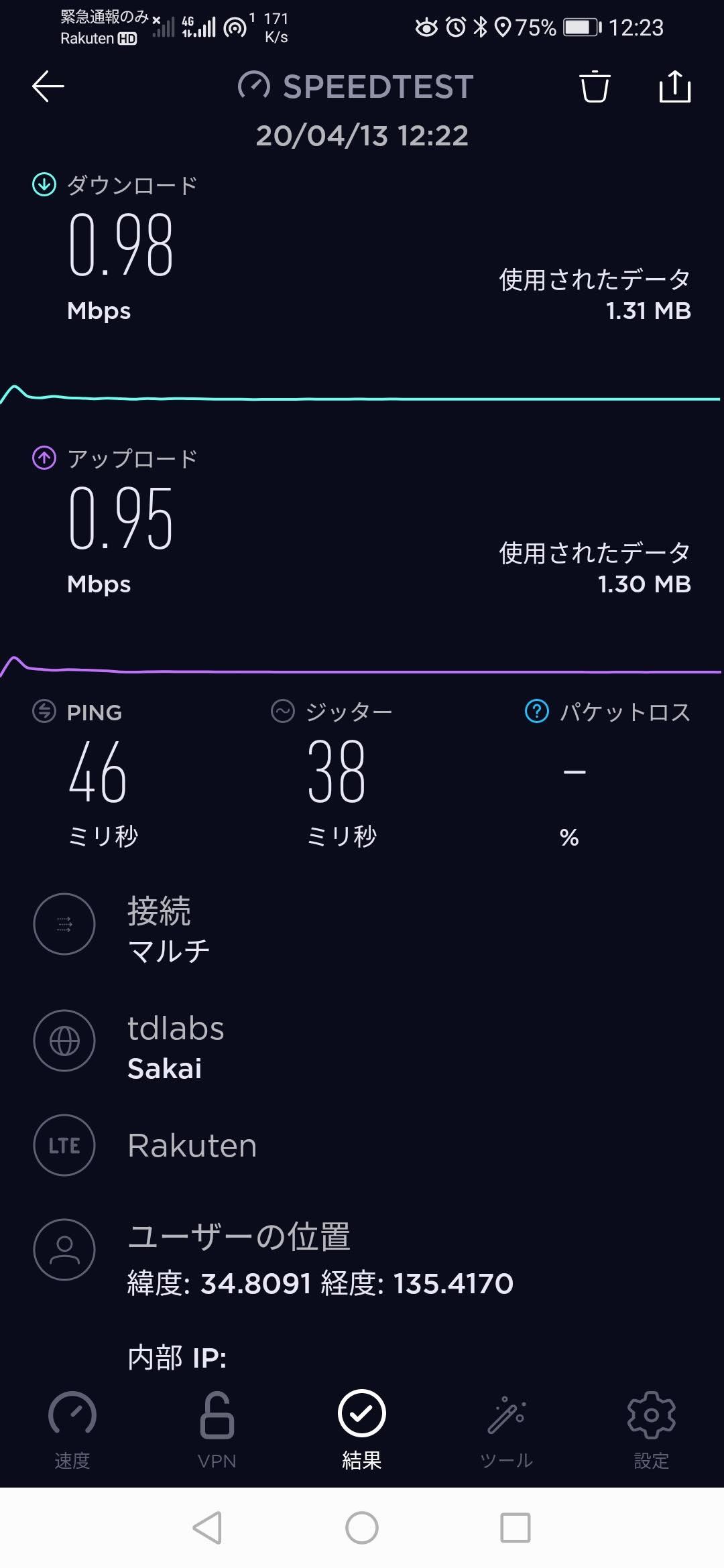Open recent apps from the navigation bar
724x1568 pixels.
pyautogui.click(x=516, y=1528)
